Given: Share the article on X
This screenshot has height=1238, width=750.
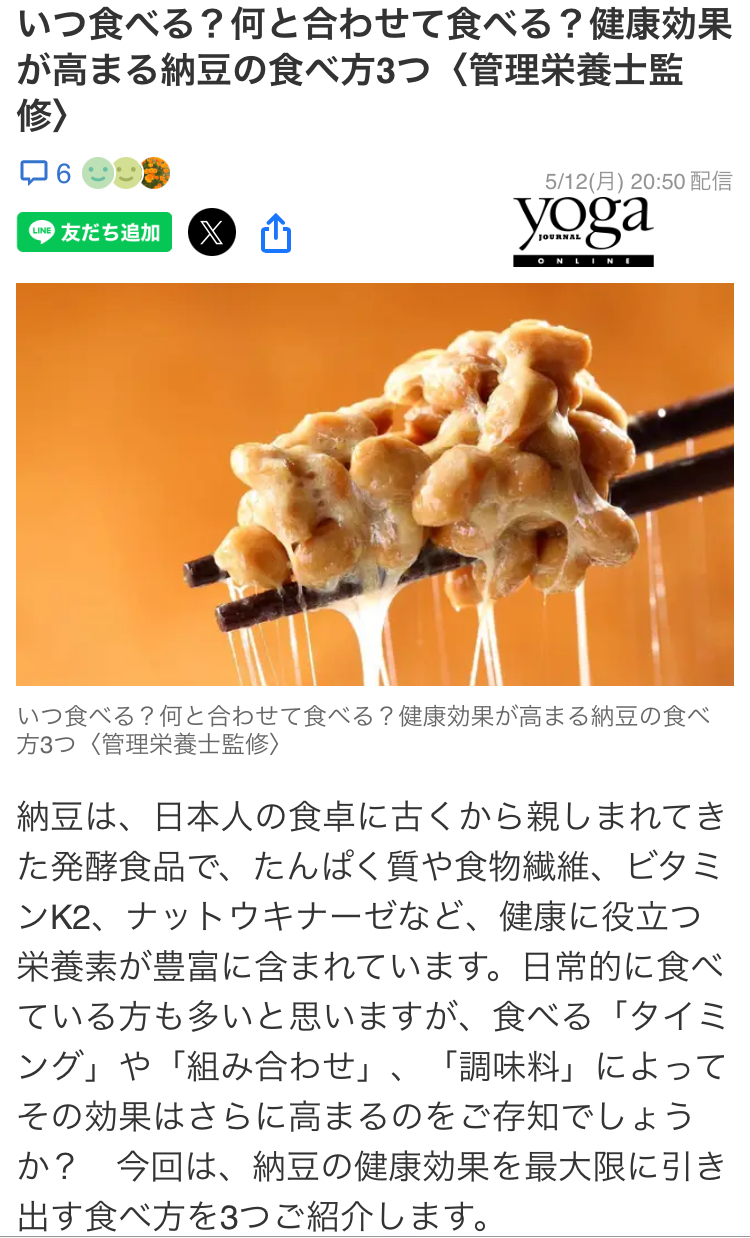Looking at the screenshot, I should 212,233.
